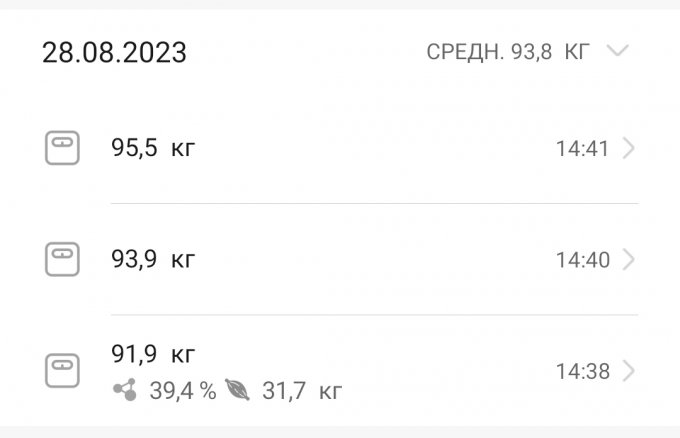Open the 93,9 кг measurement at 14:40

[340, 260]
